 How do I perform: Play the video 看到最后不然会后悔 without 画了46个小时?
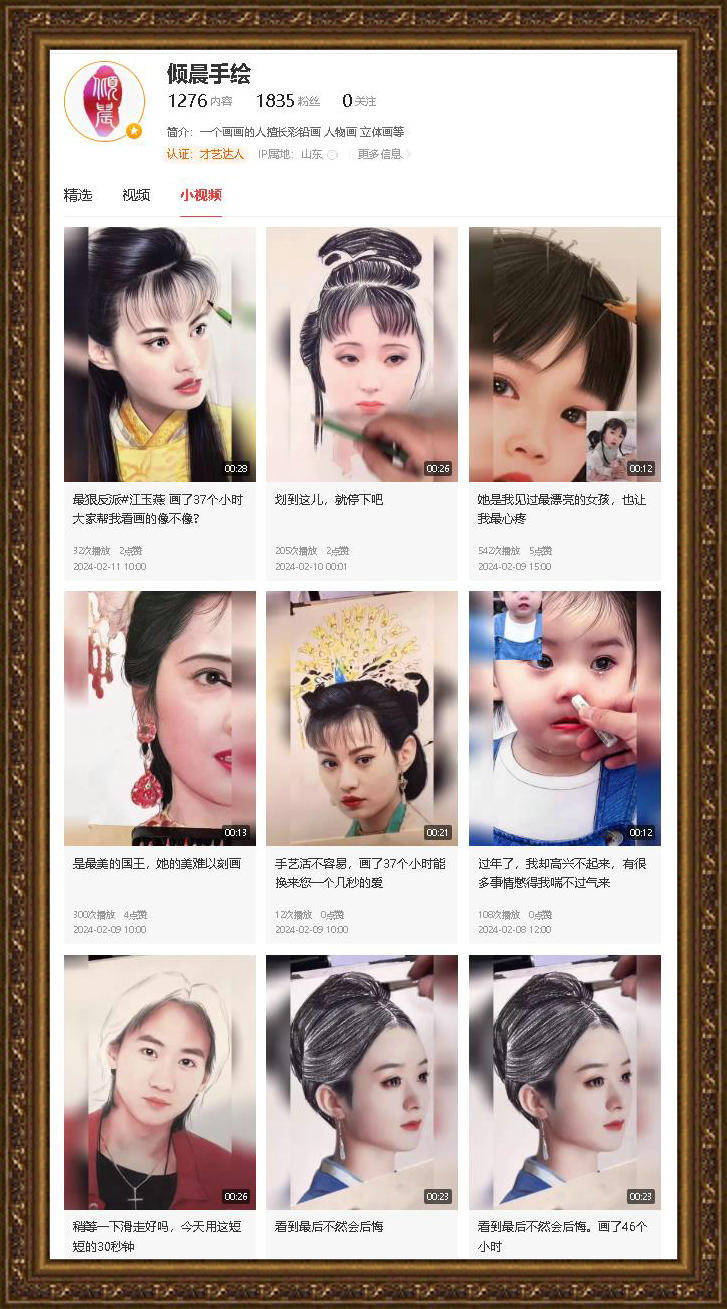362,1082
